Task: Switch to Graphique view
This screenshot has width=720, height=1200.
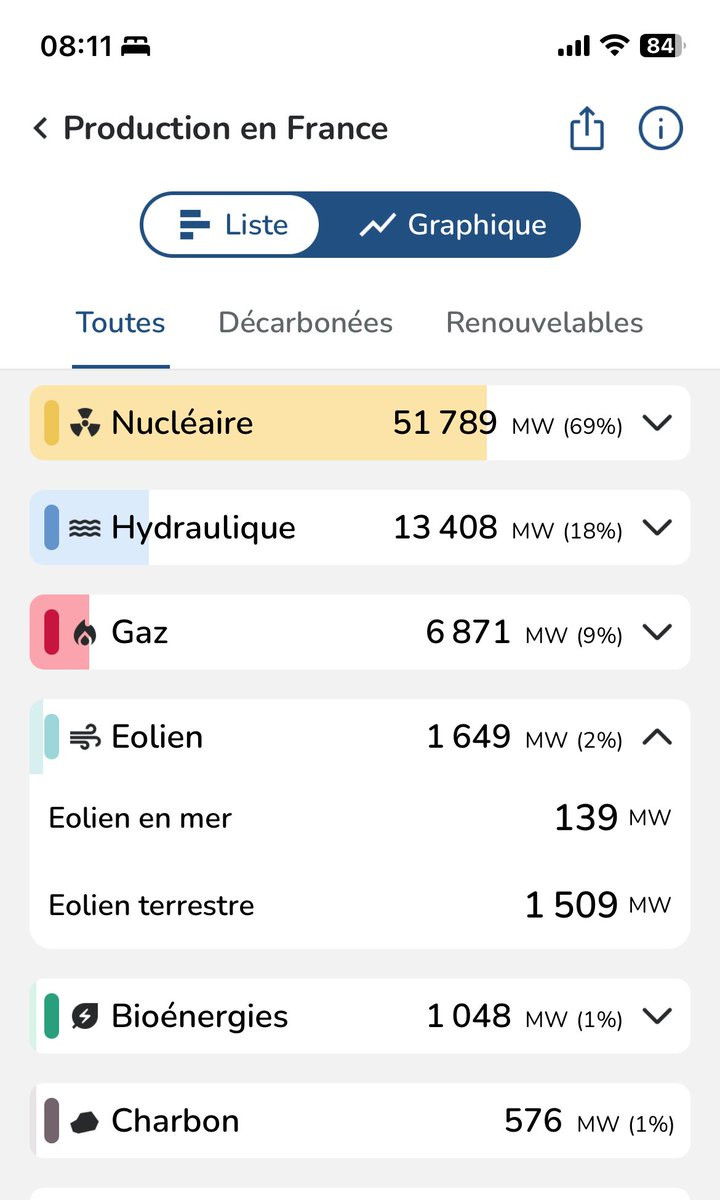Action: (x=452, y=225)
